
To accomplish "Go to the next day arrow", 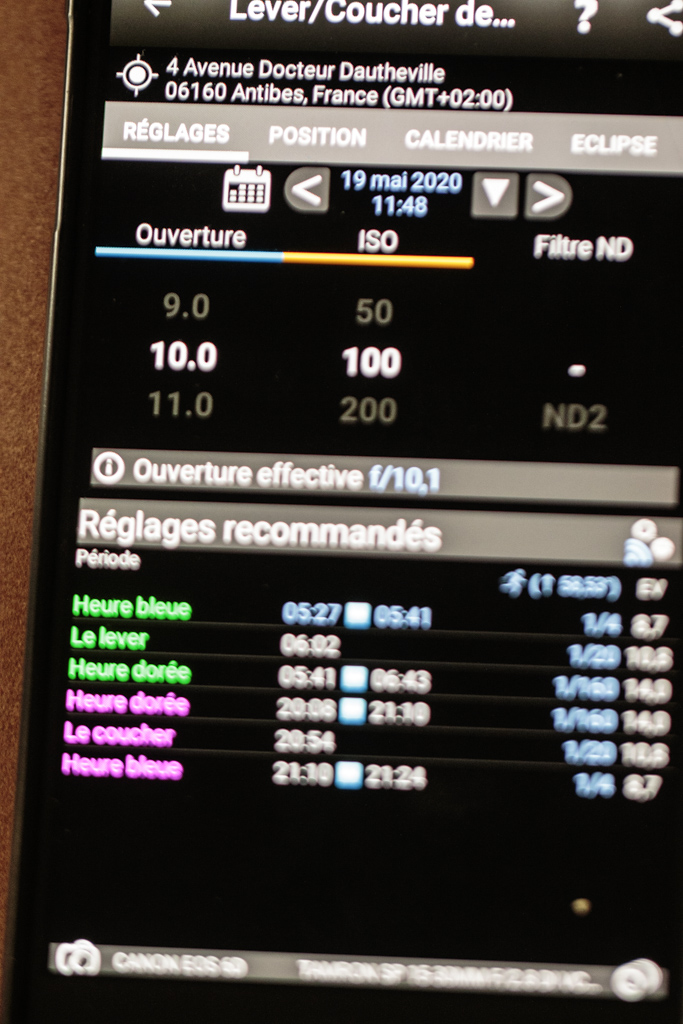I will [x=549, y=197].
